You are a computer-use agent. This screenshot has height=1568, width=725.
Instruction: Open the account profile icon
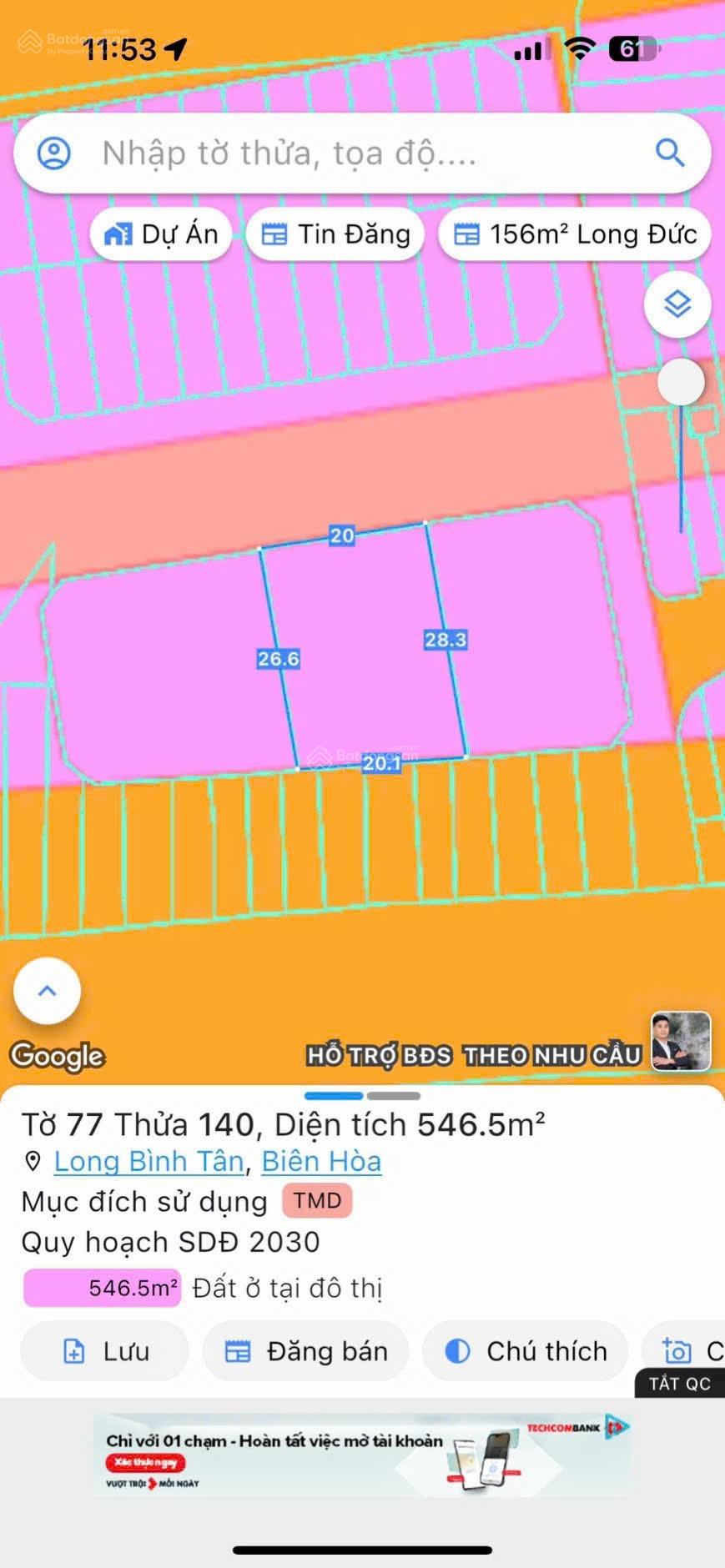(54, 153)
